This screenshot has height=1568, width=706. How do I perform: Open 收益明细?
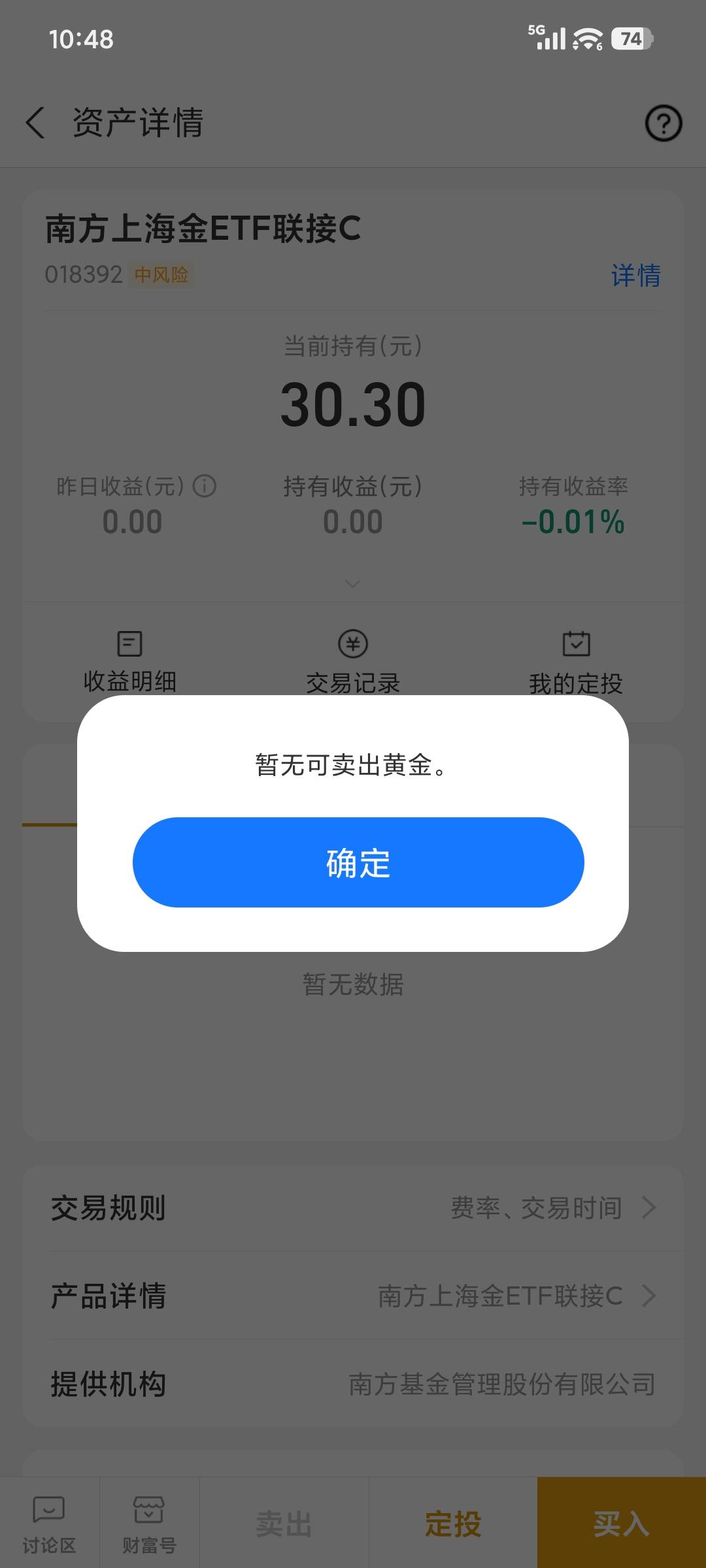point(129,661)
